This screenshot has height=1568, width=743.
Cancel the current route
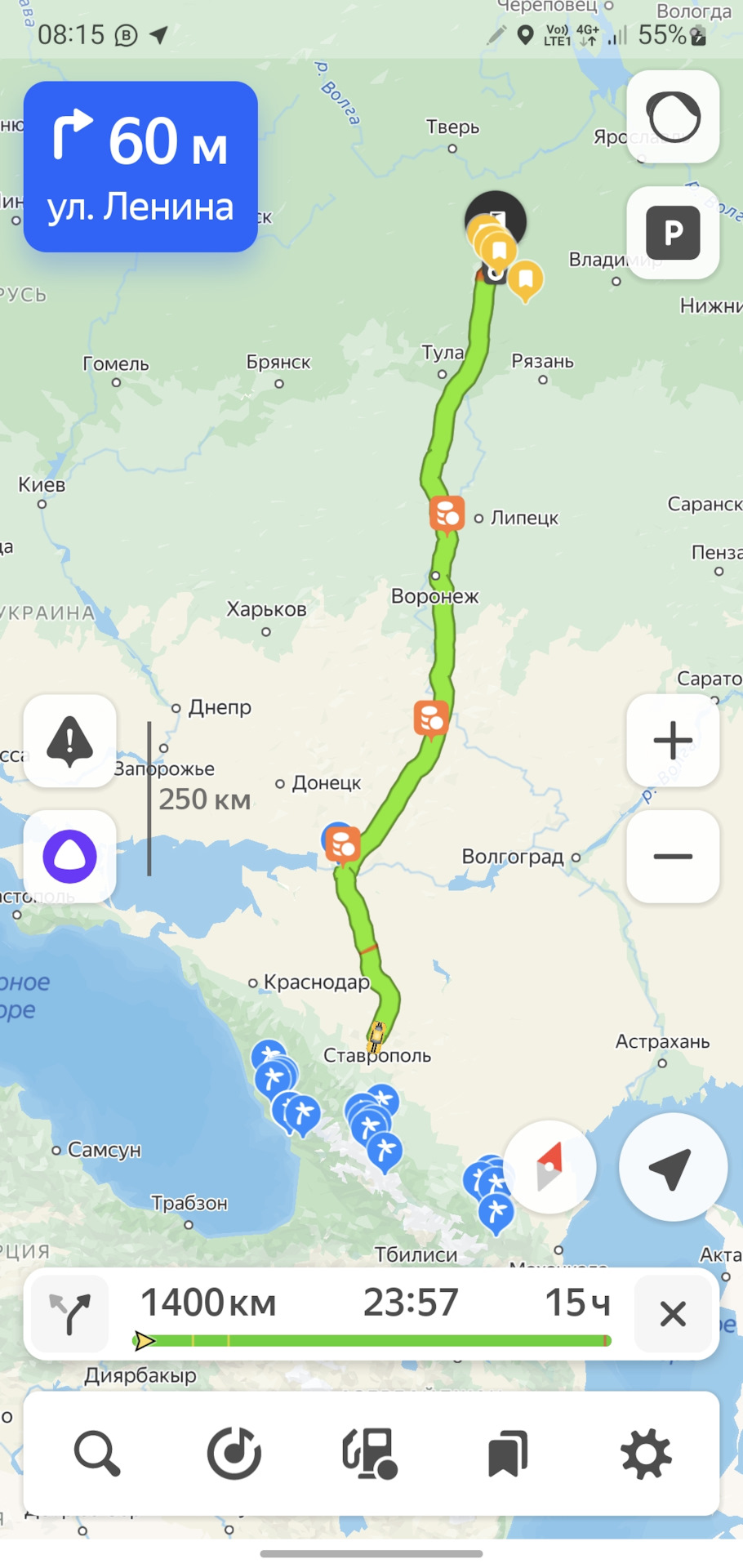tap(673, 1314)
